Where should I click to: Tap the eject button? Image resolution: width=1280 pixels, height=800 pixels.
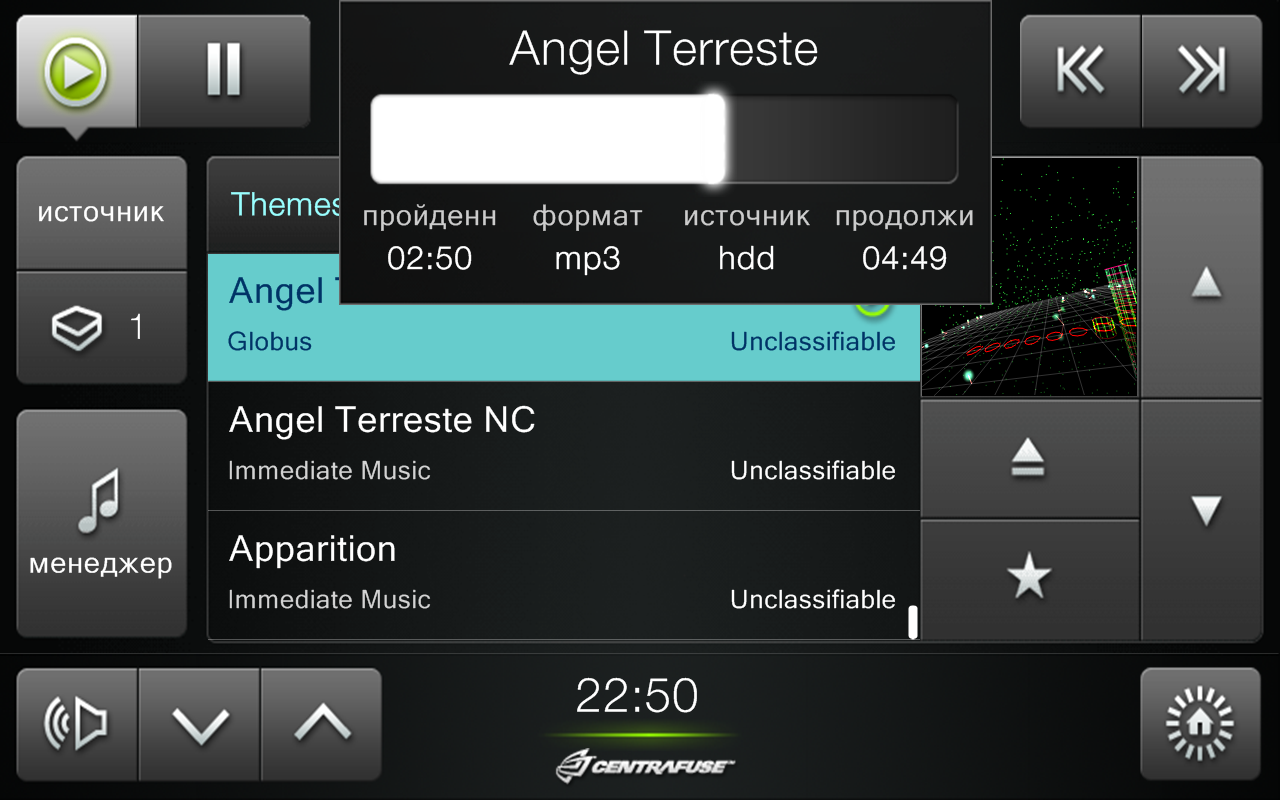[1028, 458]
